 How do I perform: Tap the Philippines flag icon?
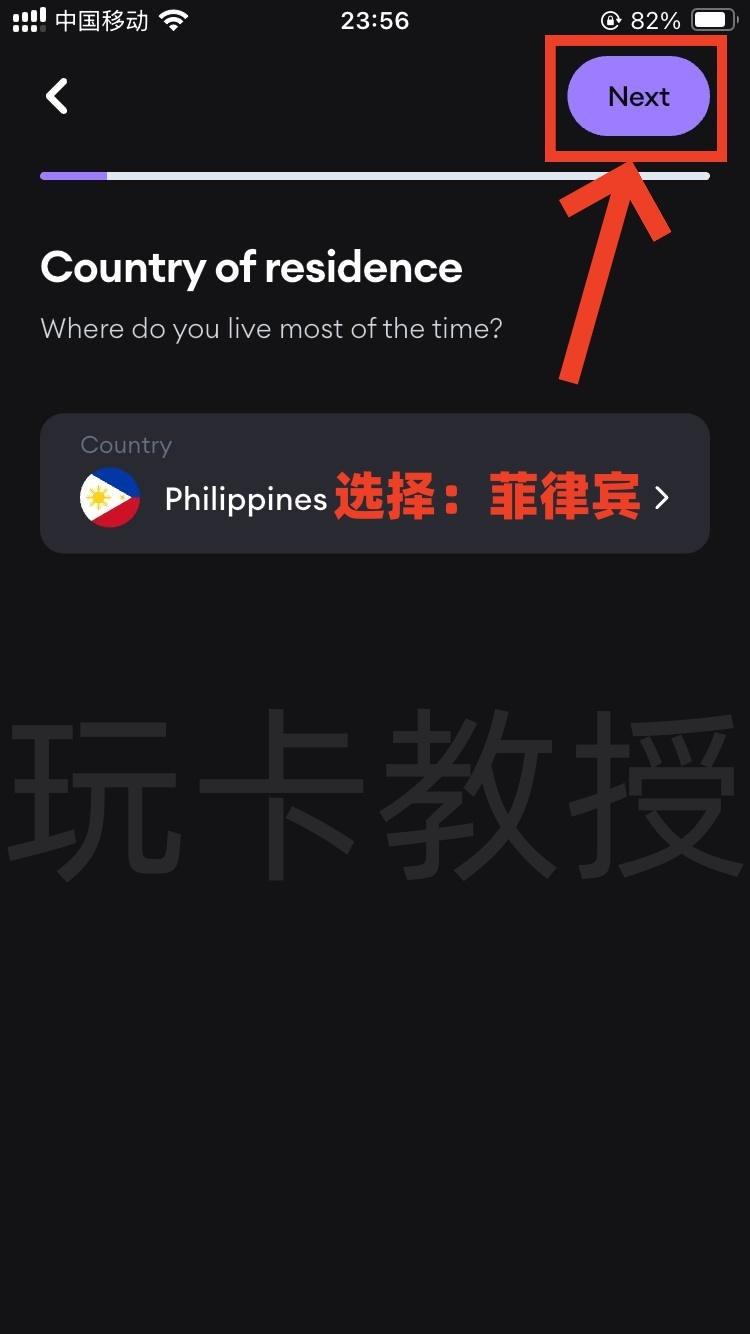click(x=110, y=497)
